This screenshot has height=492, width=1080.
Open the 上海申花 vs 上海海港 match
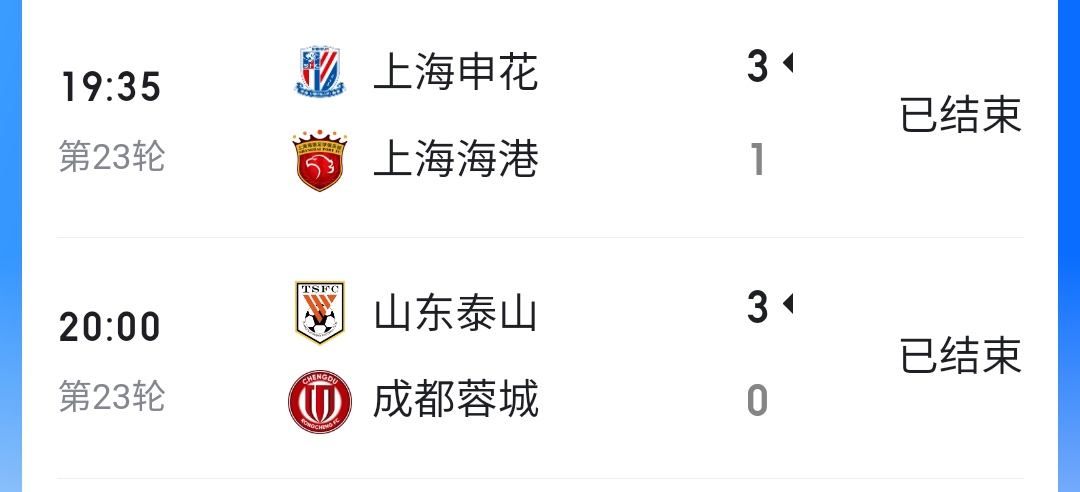coord(540,116)
